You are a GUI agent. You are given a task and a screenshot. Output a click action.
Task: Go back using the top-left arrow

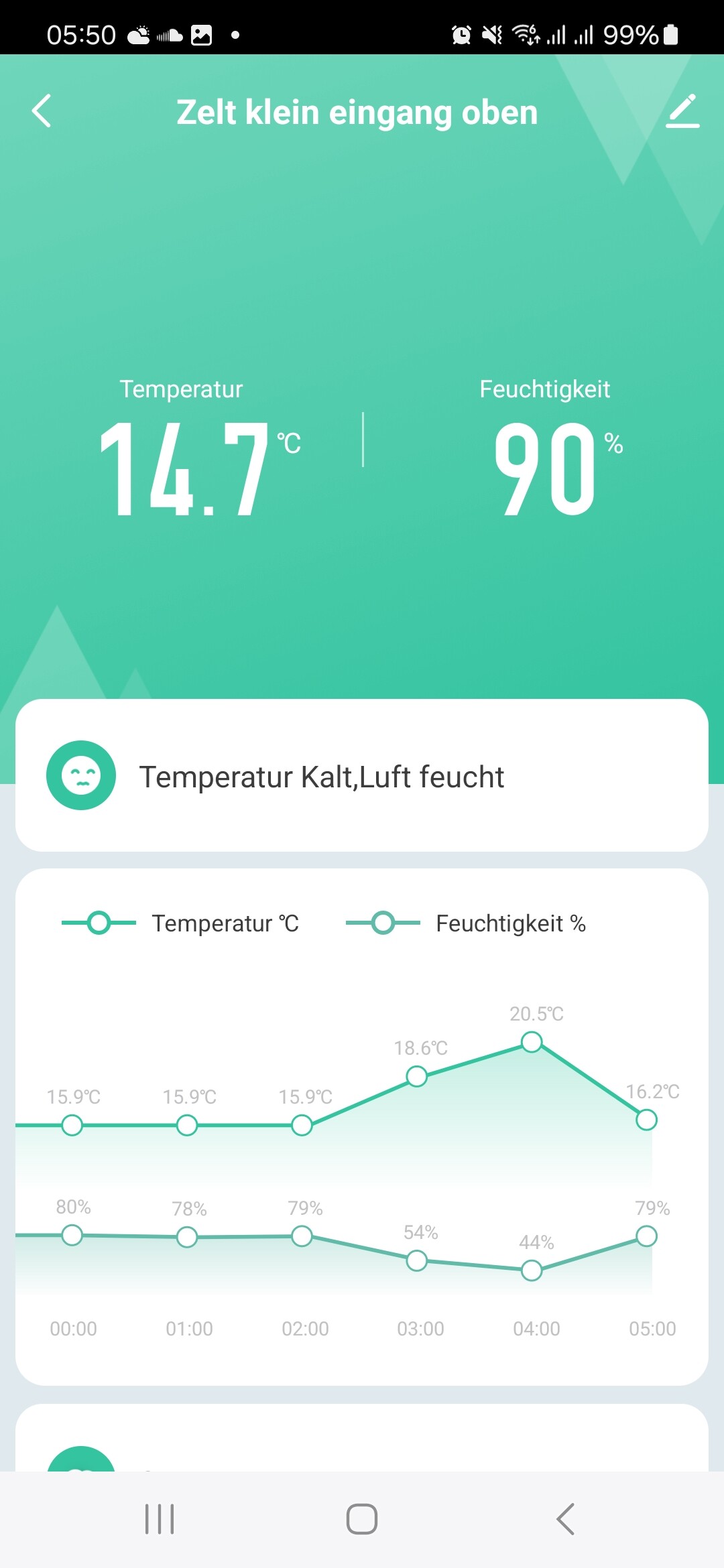pyautogui.click(x=42, y=111)
